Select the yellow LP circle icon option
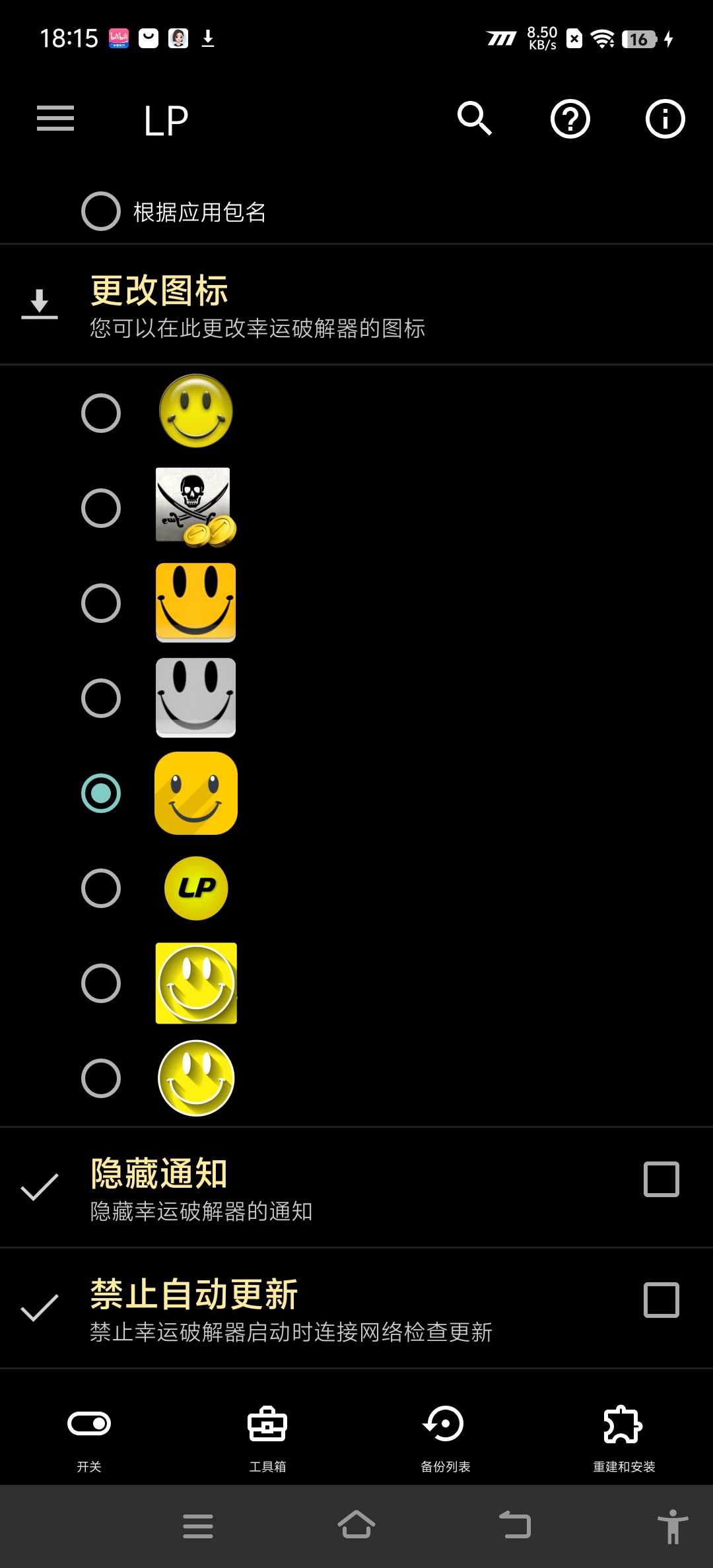Screen dimensions: 713x1568 (101, 888)
